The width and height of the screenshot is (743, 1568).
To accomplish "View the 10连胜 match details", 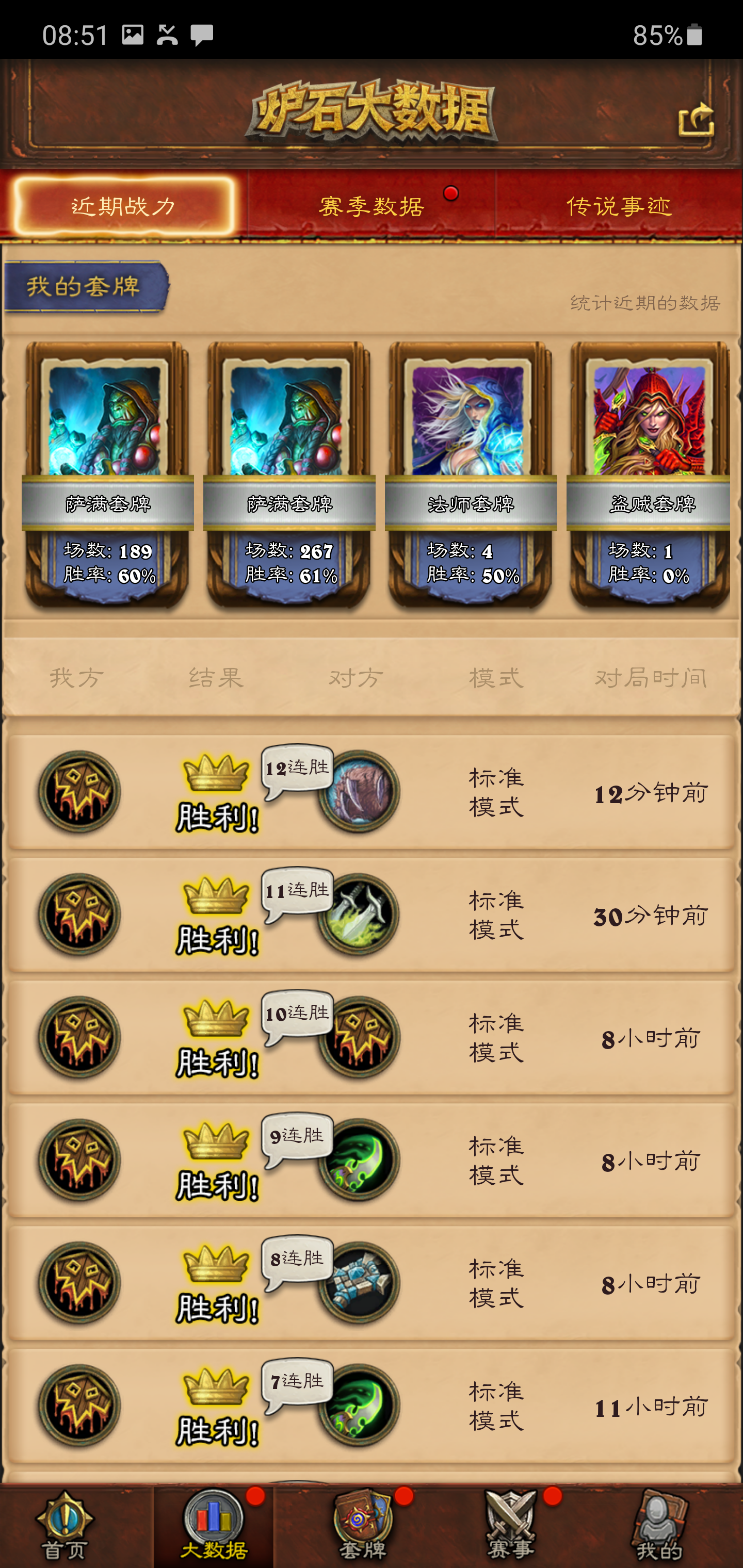I will 372,1038.
